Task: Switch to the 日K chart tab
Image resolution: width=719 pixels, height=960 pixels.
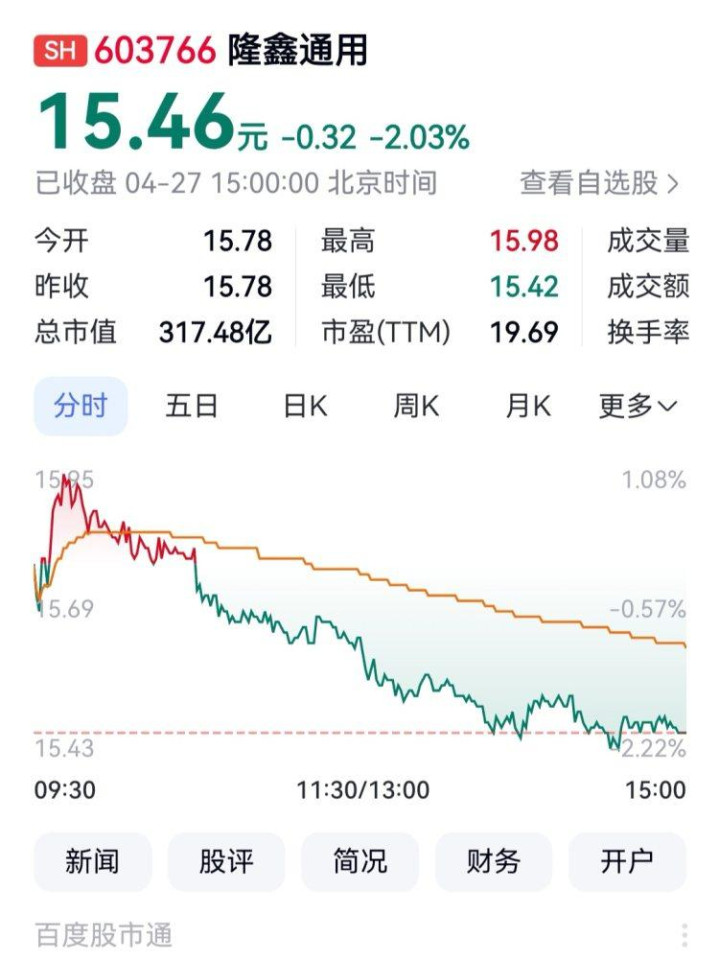Action: point(305,406)
